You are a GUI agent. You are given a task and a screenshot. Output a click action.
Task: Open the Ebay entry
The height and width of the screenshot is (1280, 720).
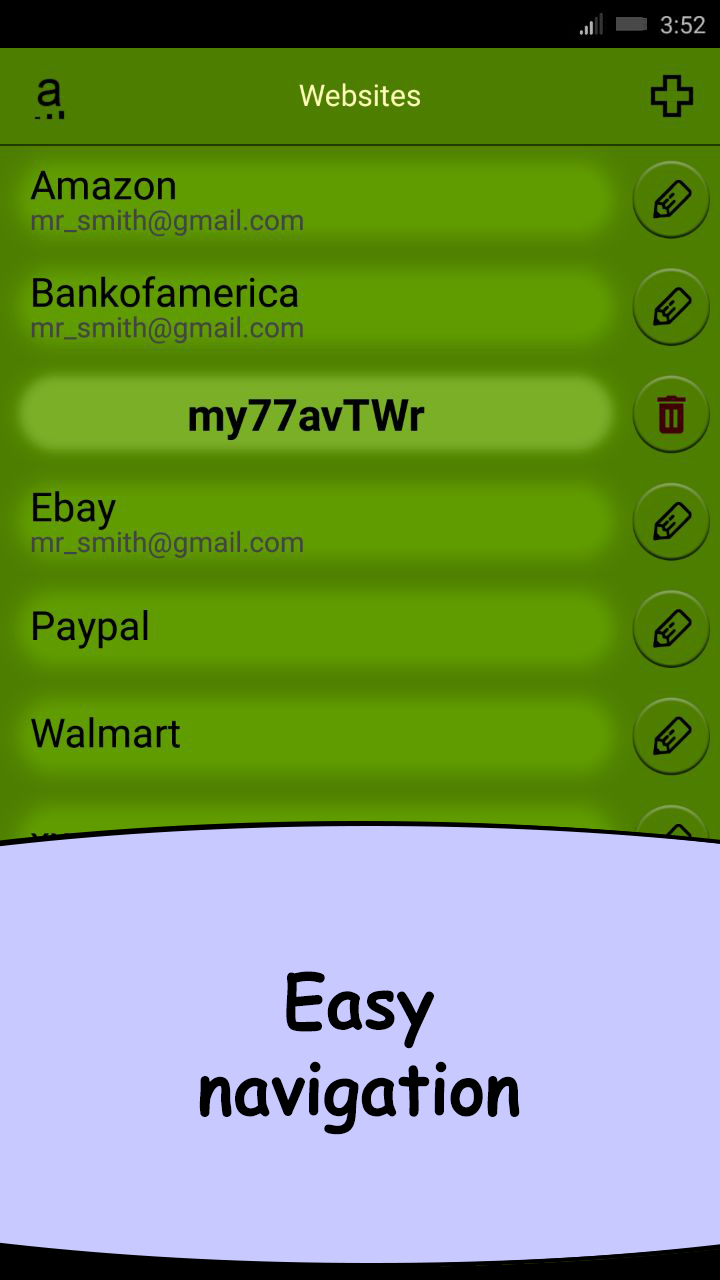(316, 522)
